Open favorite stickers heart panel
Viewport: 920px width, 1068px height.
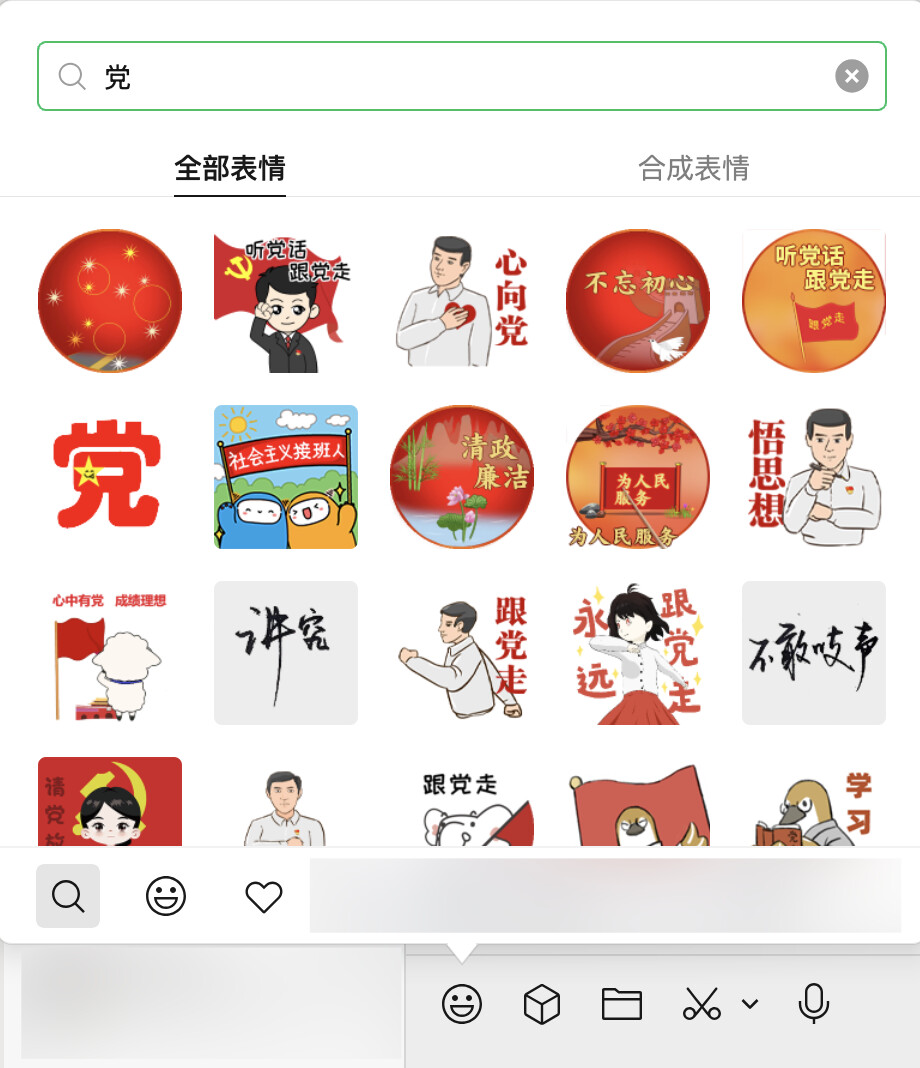[264, 896]
